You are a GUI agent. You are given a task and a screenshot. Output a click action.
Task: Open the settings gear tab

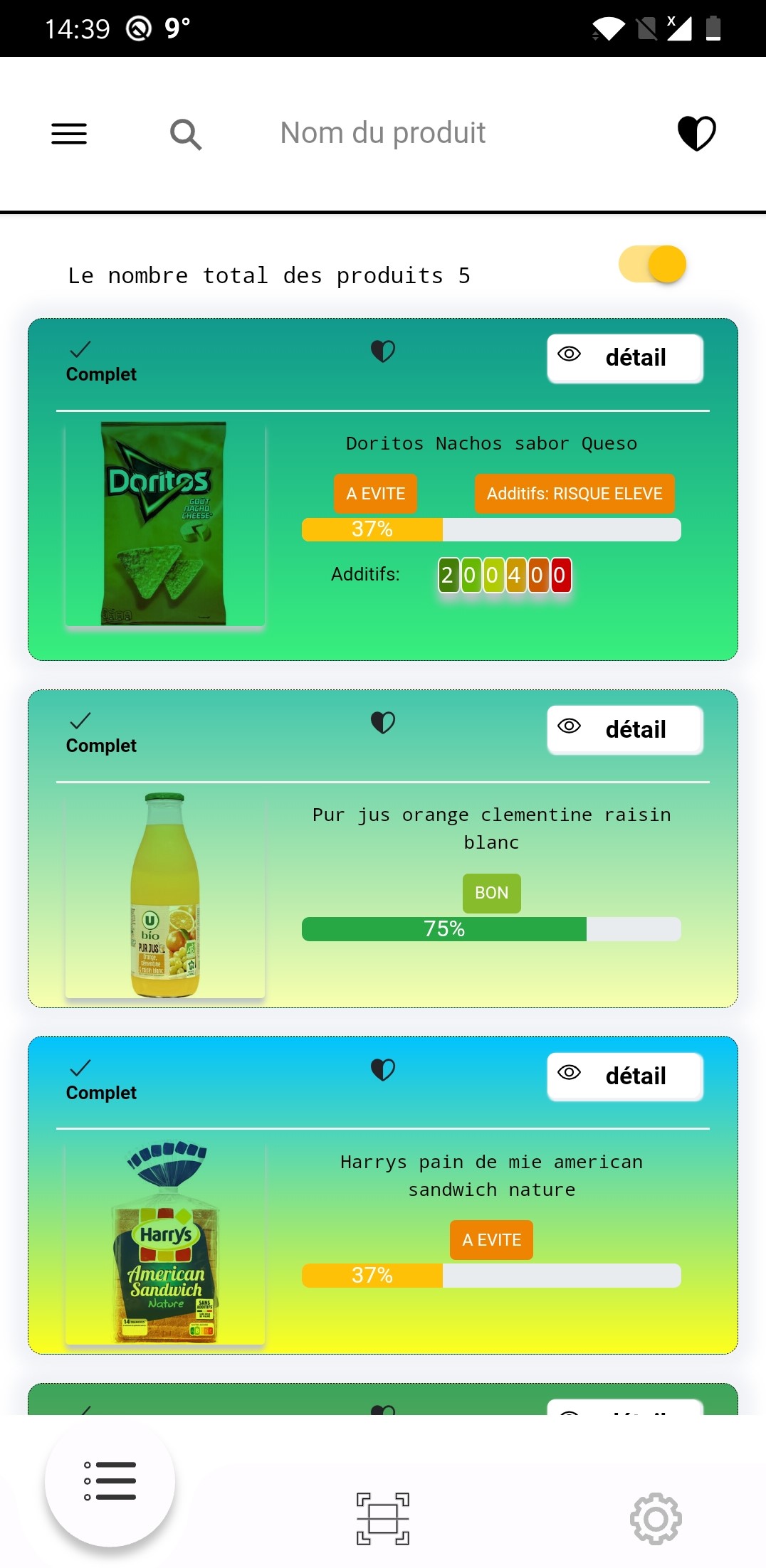click(656, 1518)
